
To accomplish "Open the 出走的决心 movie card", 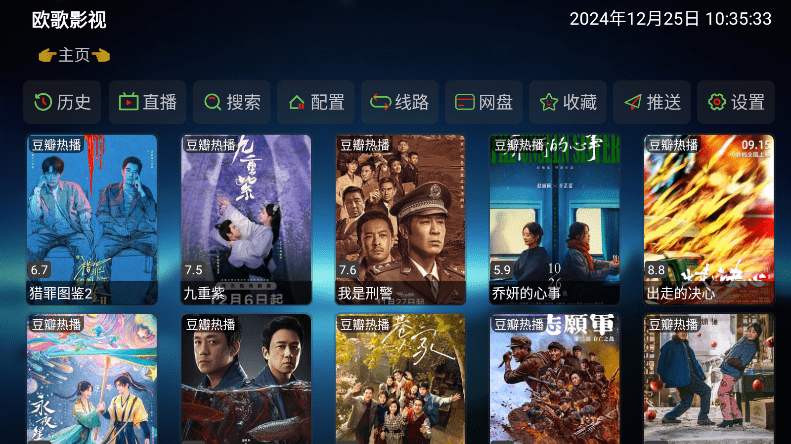I will point(708,220).
